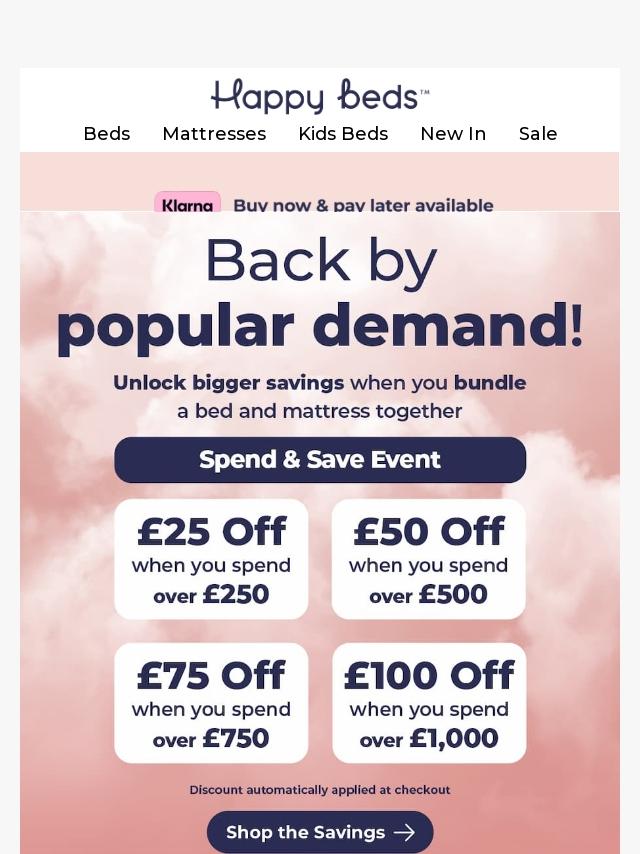640x854 pixels.
Task: Open the Beds category link
Action: pos(106,134)
